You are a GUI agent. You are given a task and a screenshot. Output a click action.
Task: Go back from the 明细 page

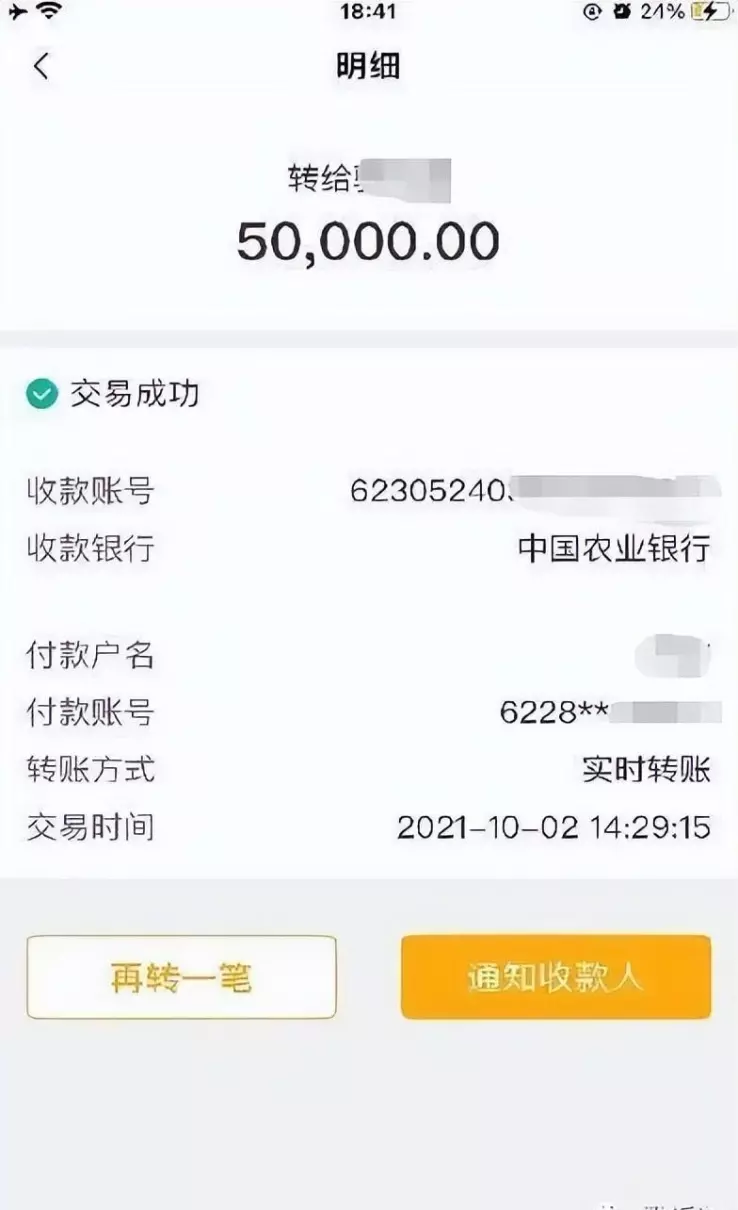[41, 67]
